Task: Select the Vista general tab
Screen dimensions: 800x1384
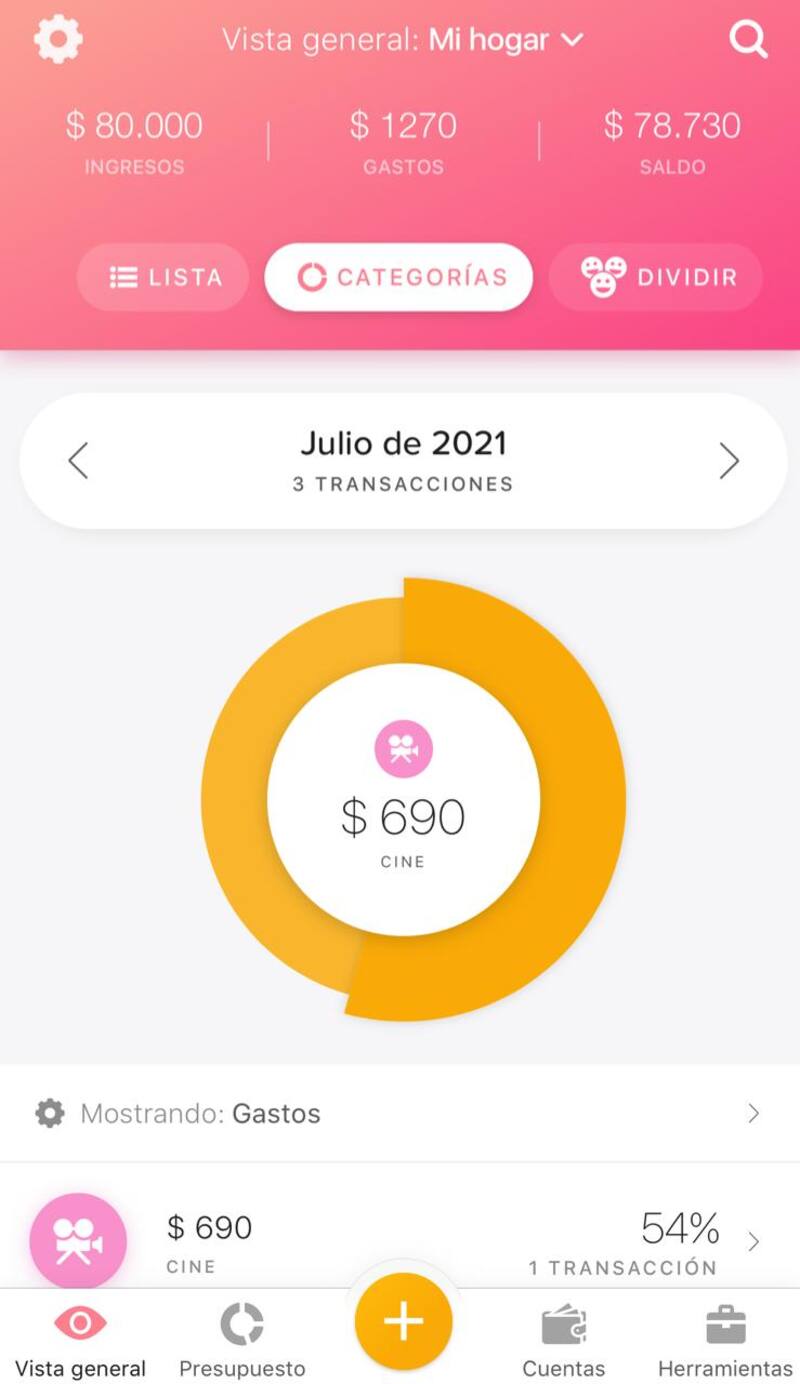Action: tap(80, 1338)
